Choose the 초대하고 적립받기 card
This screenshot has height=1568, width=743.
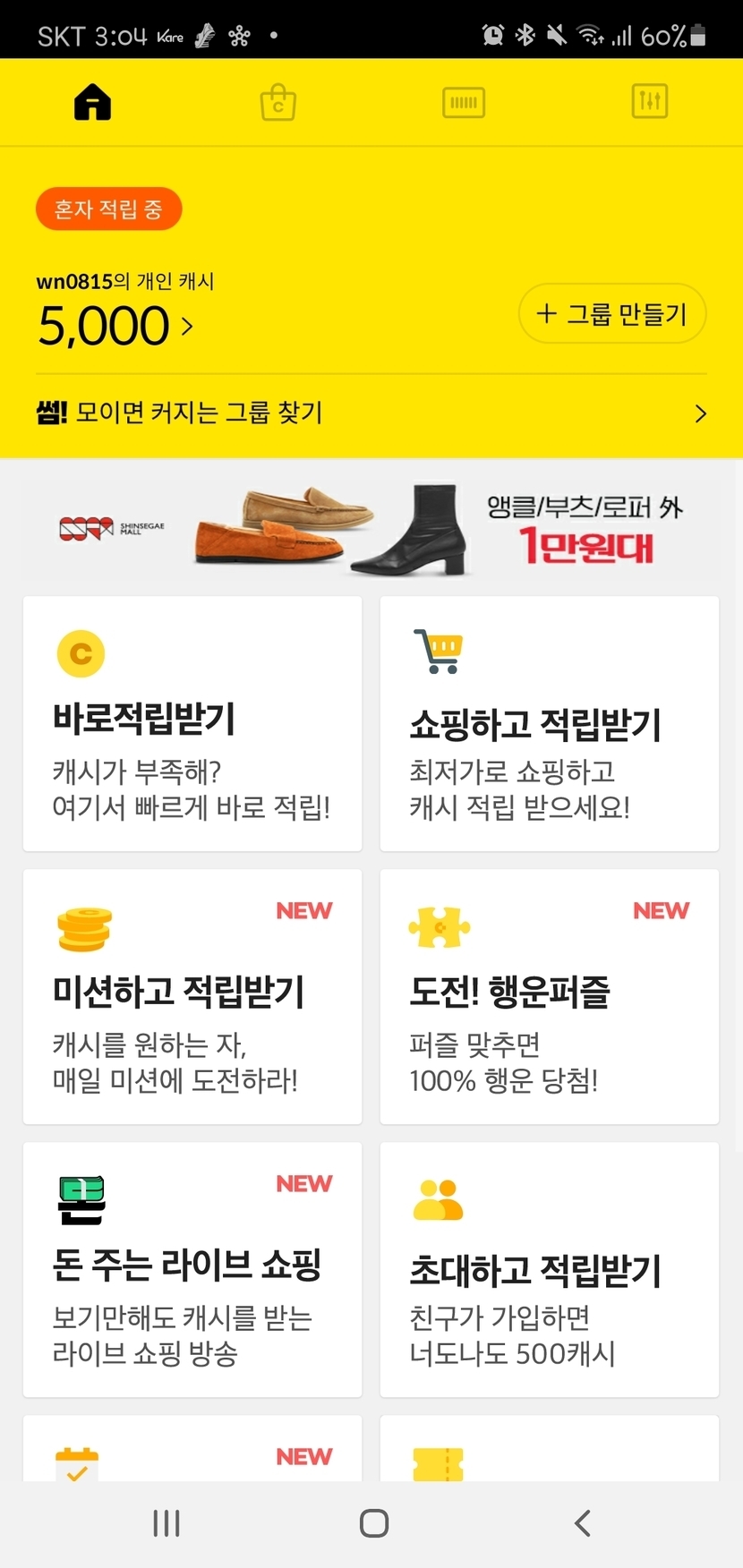point(549,1269)
